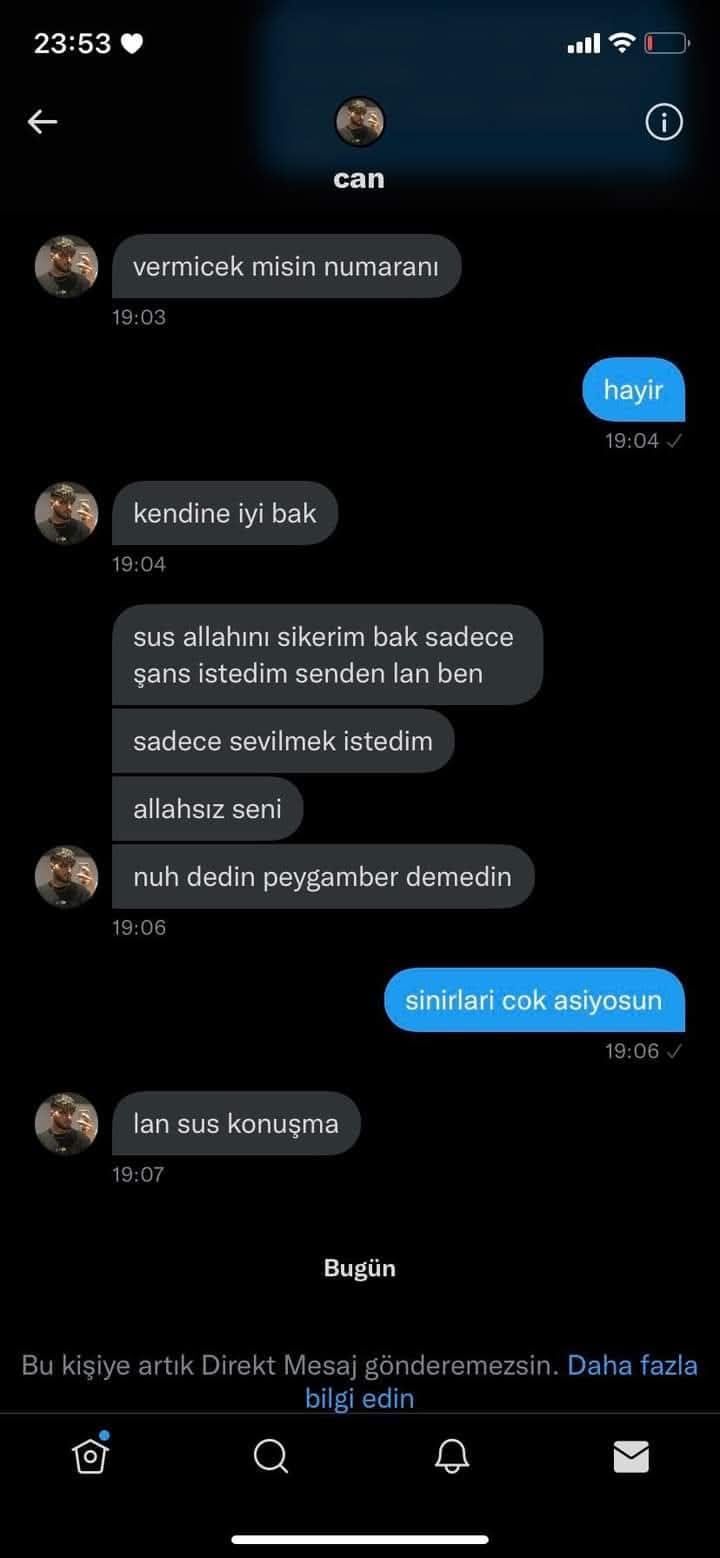This screenshot has width=720, height=1558.
Task: Open conversation info icon
Action: tap(664, 122)
